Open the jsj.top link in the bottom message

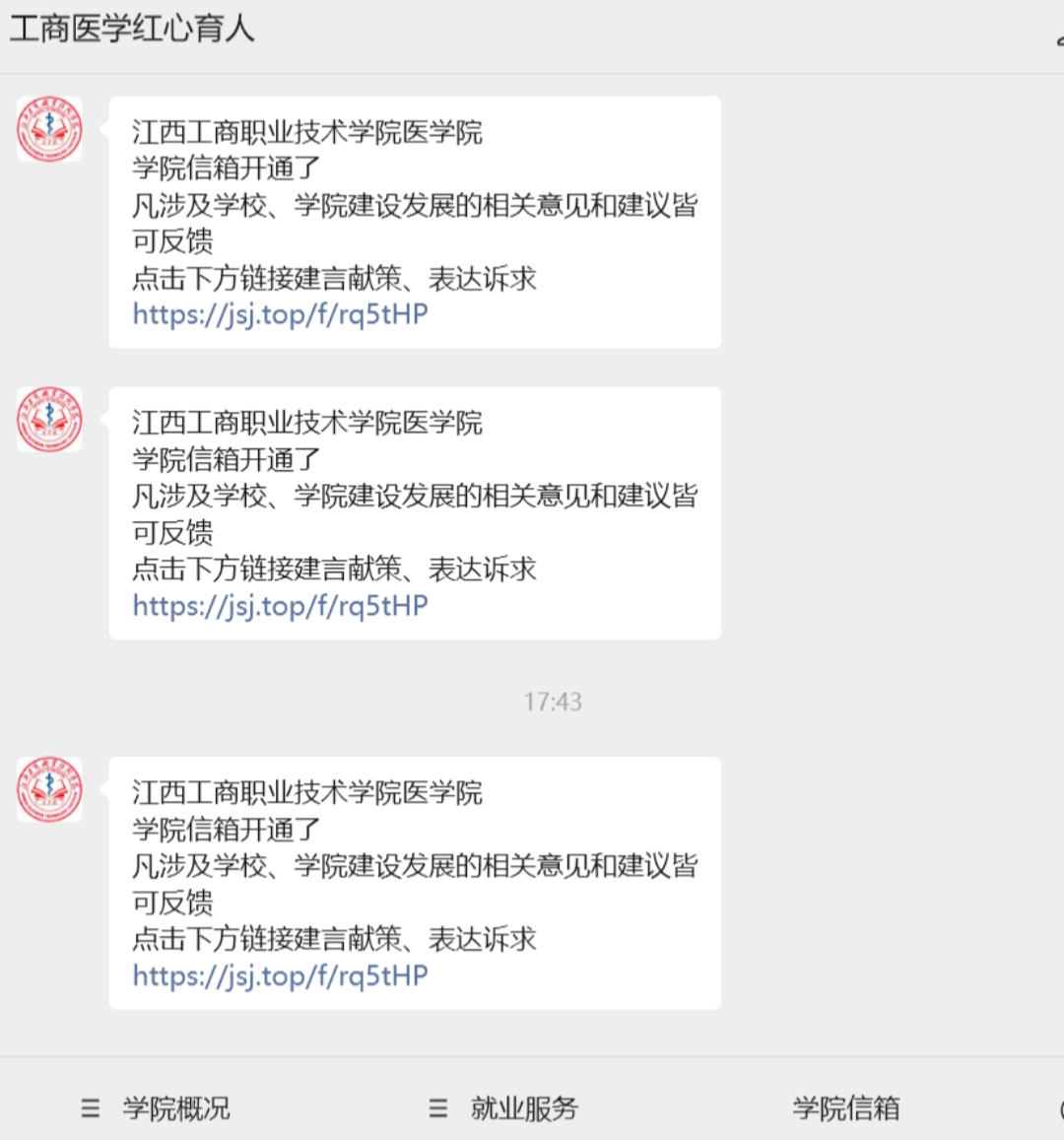(279, 975)
